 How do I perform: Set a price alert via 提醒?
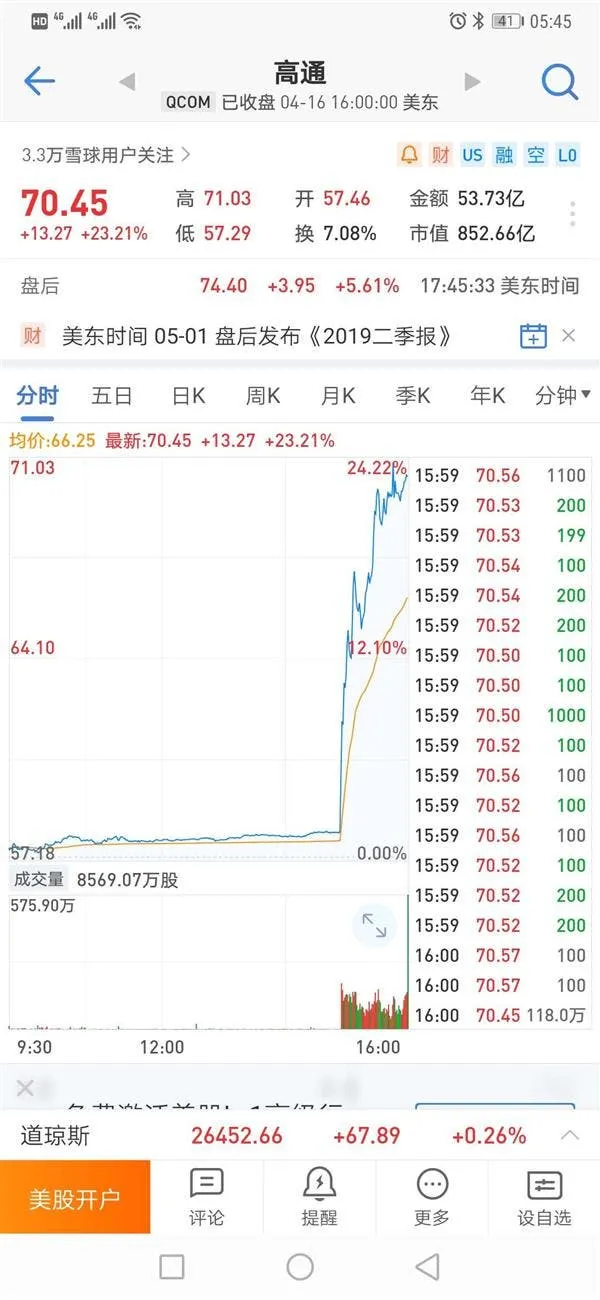point(319,1197)
